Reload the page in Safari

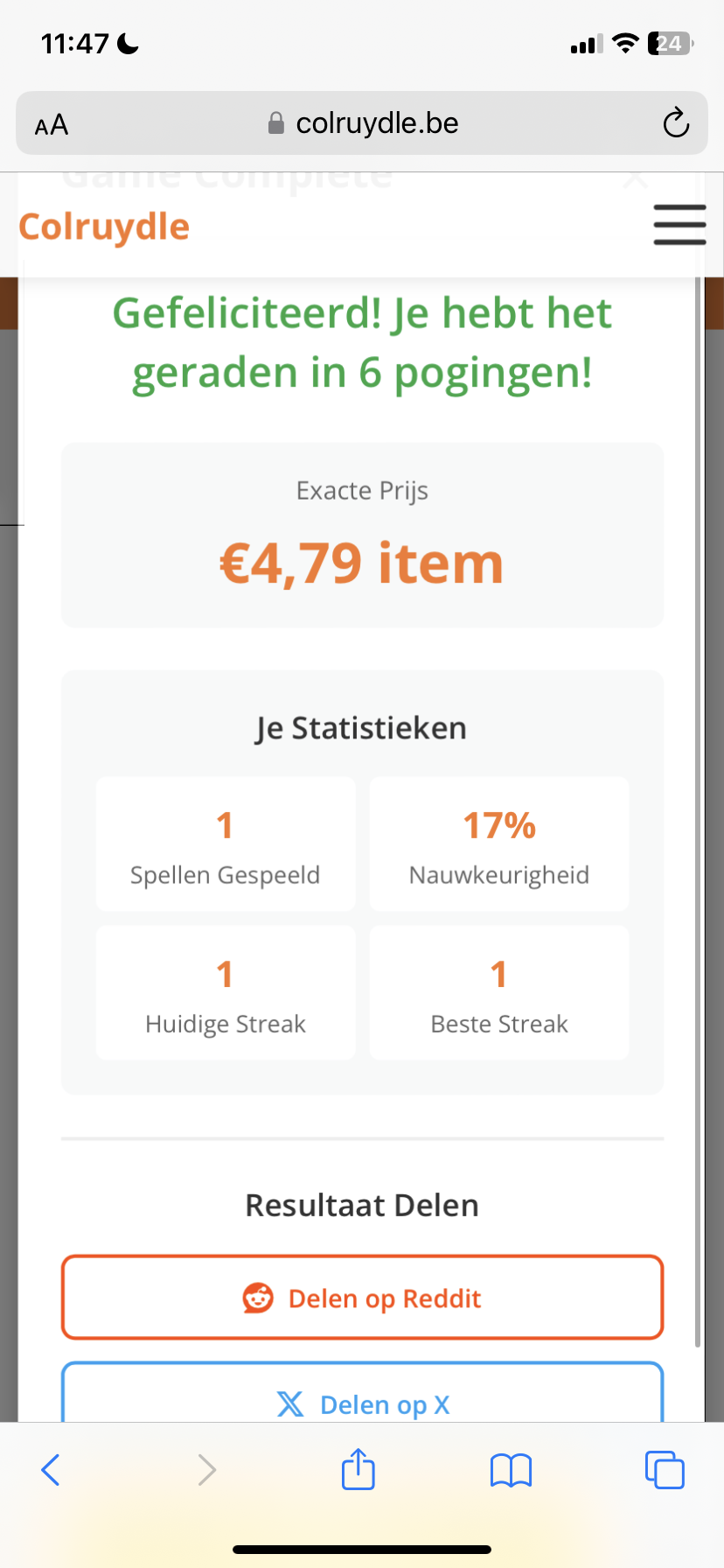click(x=675, y=123)
